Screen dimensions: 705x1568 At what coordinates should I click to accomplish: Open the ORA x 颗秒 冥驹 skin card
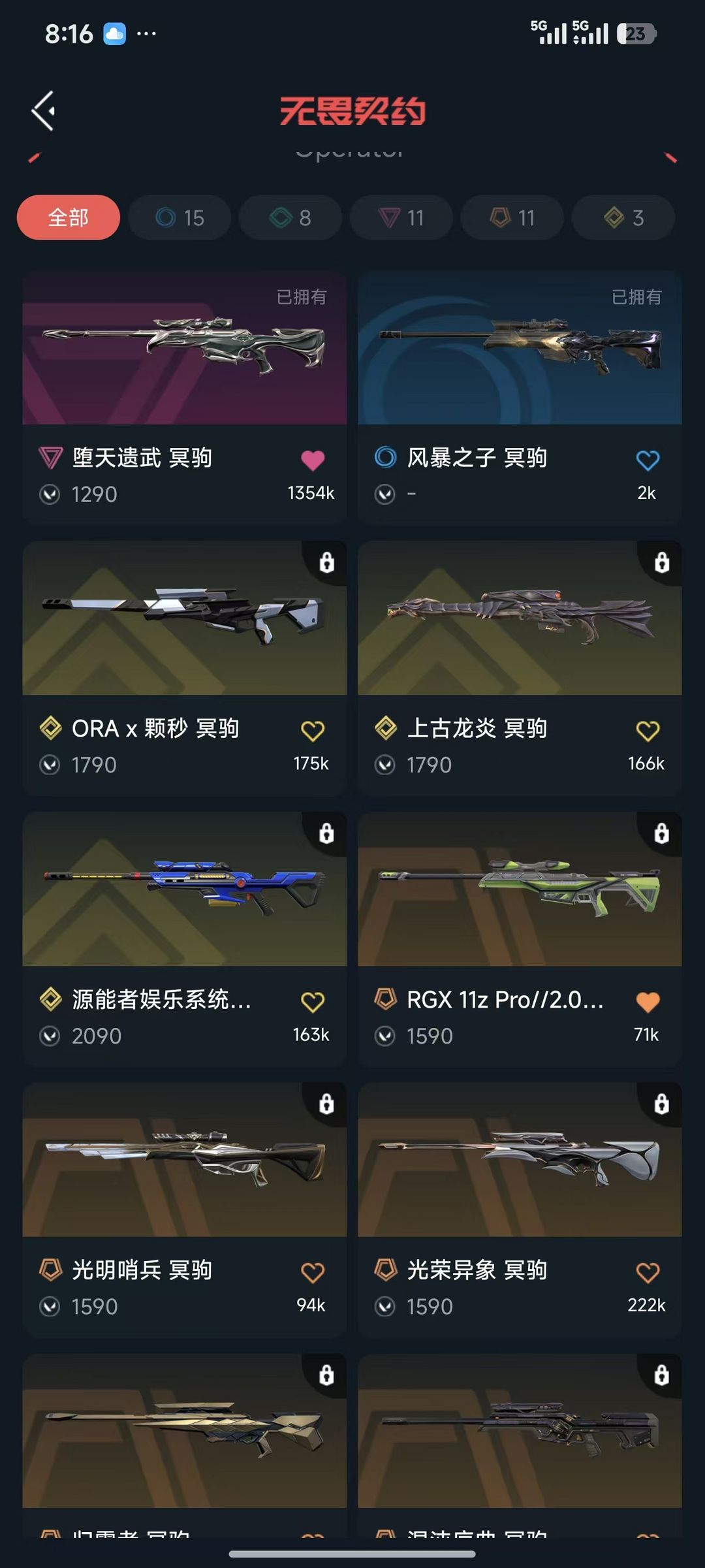185,668
